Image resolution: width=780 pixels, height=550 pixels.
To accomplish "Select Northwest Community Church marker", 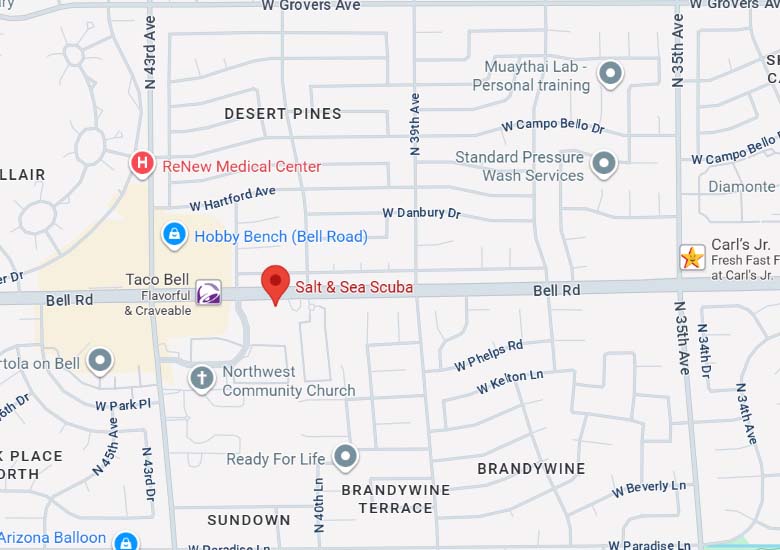I will [x=202, y=379].
